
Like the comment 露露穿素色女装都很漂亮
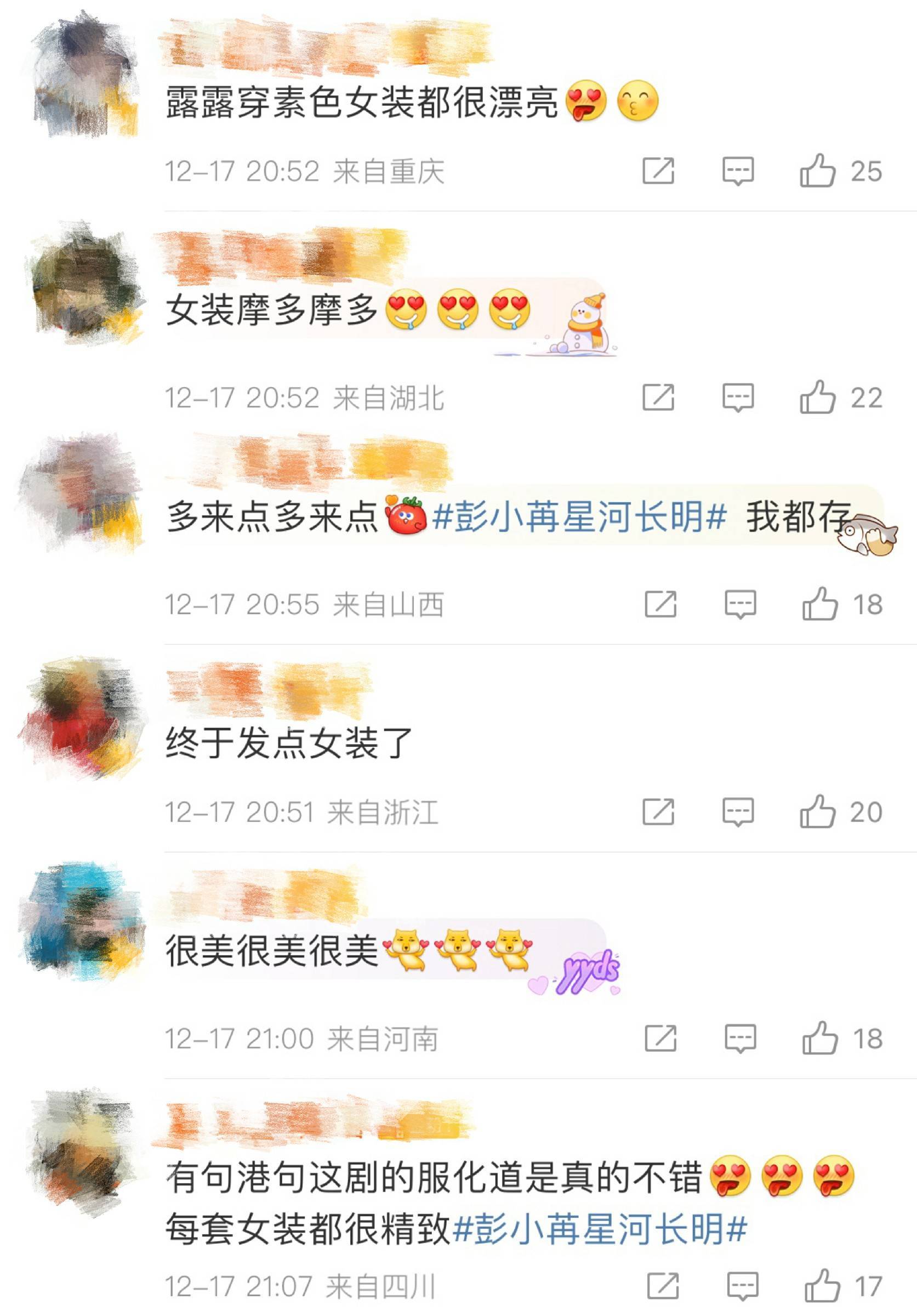tap(817, 171)
